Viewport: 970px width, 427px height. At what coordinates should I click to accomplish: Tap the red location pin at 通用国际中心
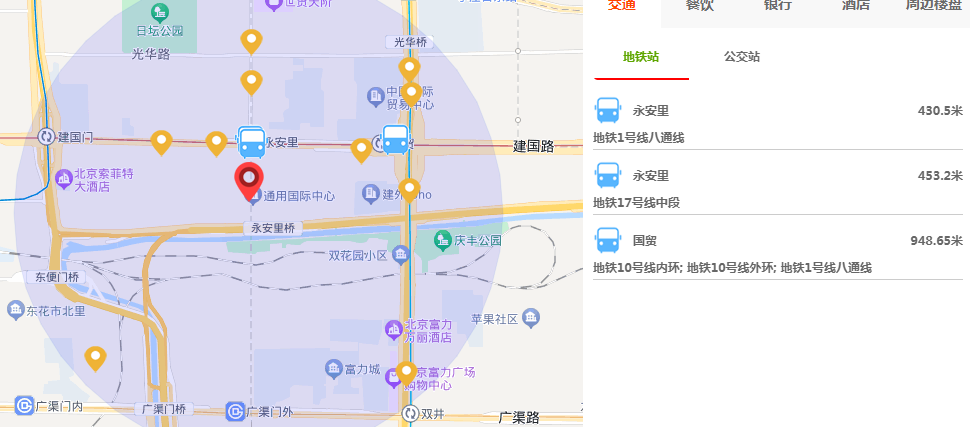[x=250, y=181]
